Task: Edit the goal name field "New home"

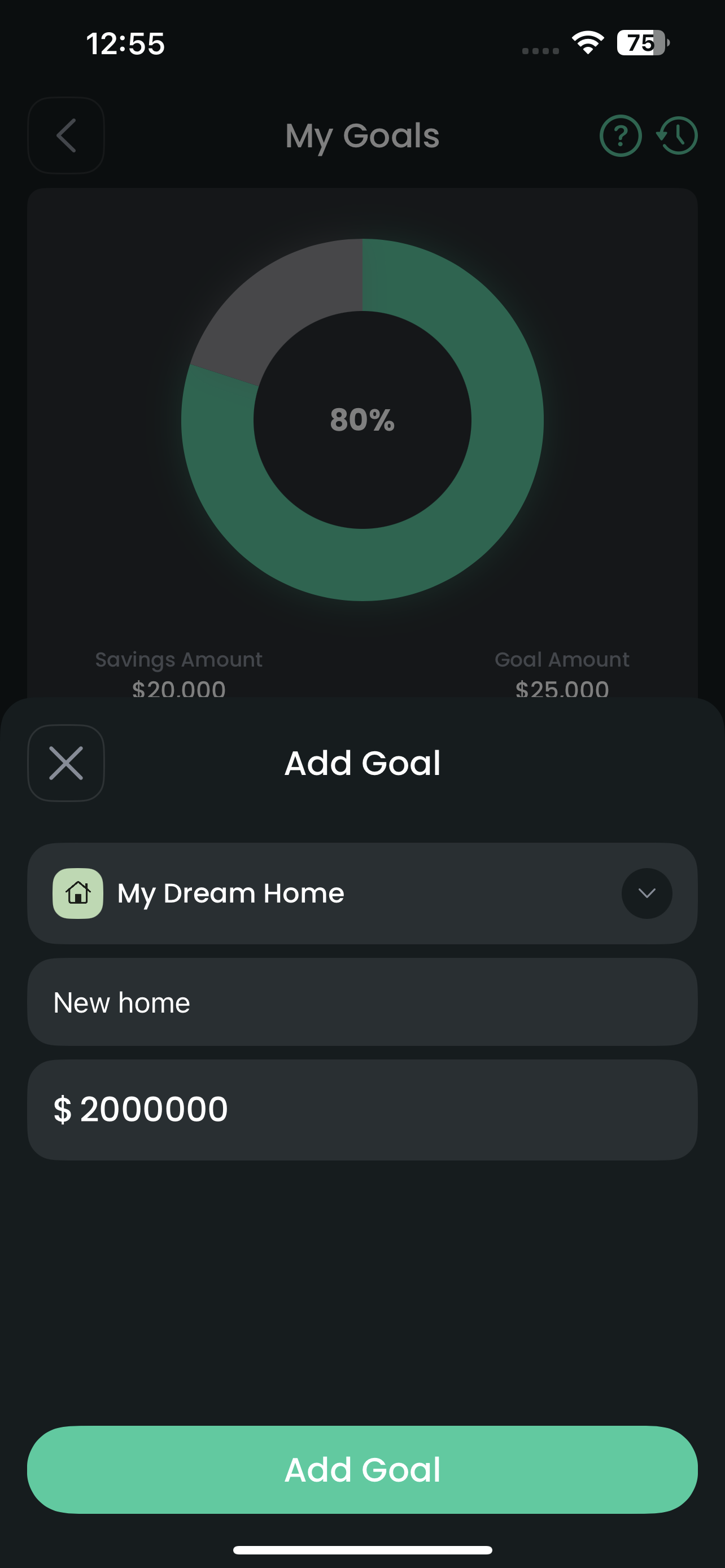Action: click(362, 1002)
